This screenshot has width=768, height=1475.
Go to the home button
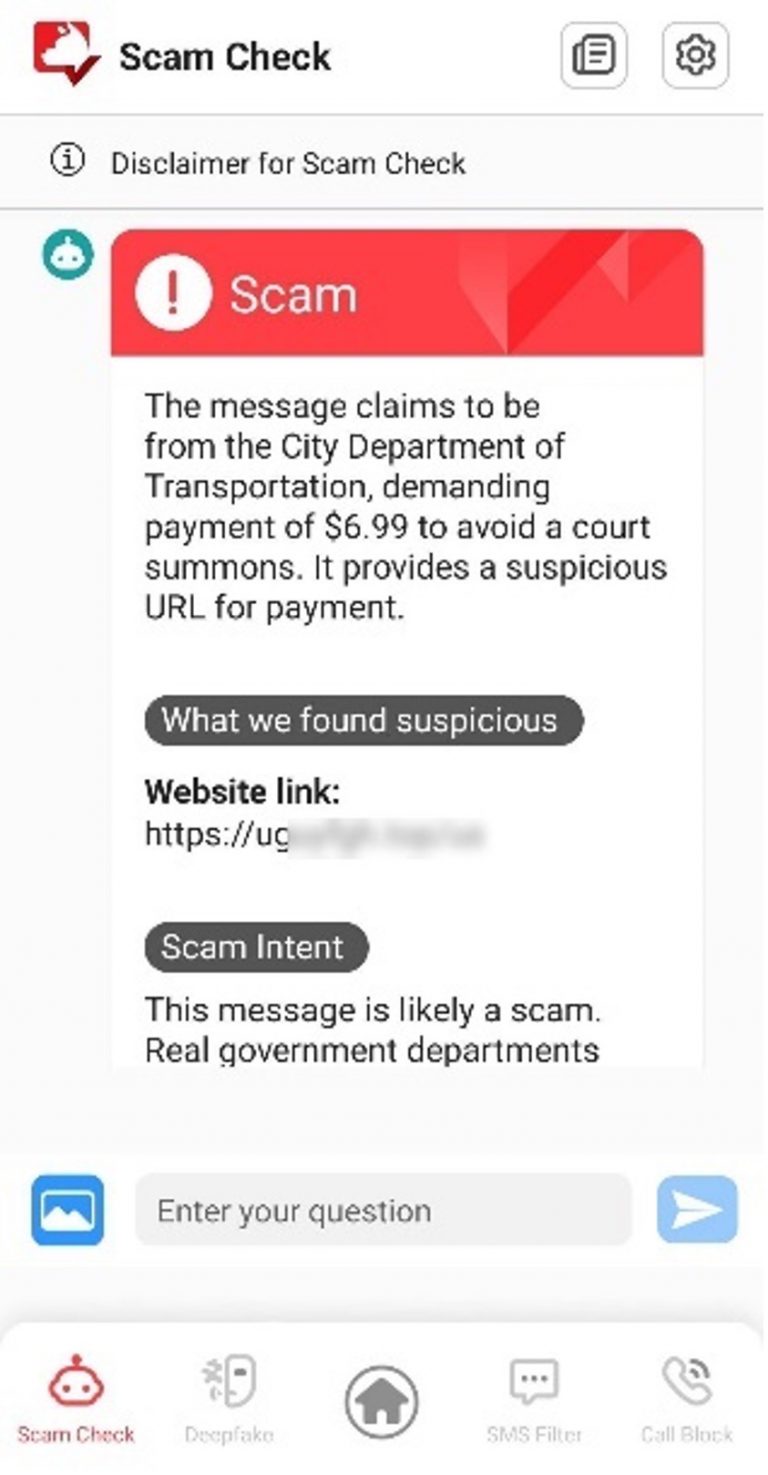click(x=381, y=1402)
